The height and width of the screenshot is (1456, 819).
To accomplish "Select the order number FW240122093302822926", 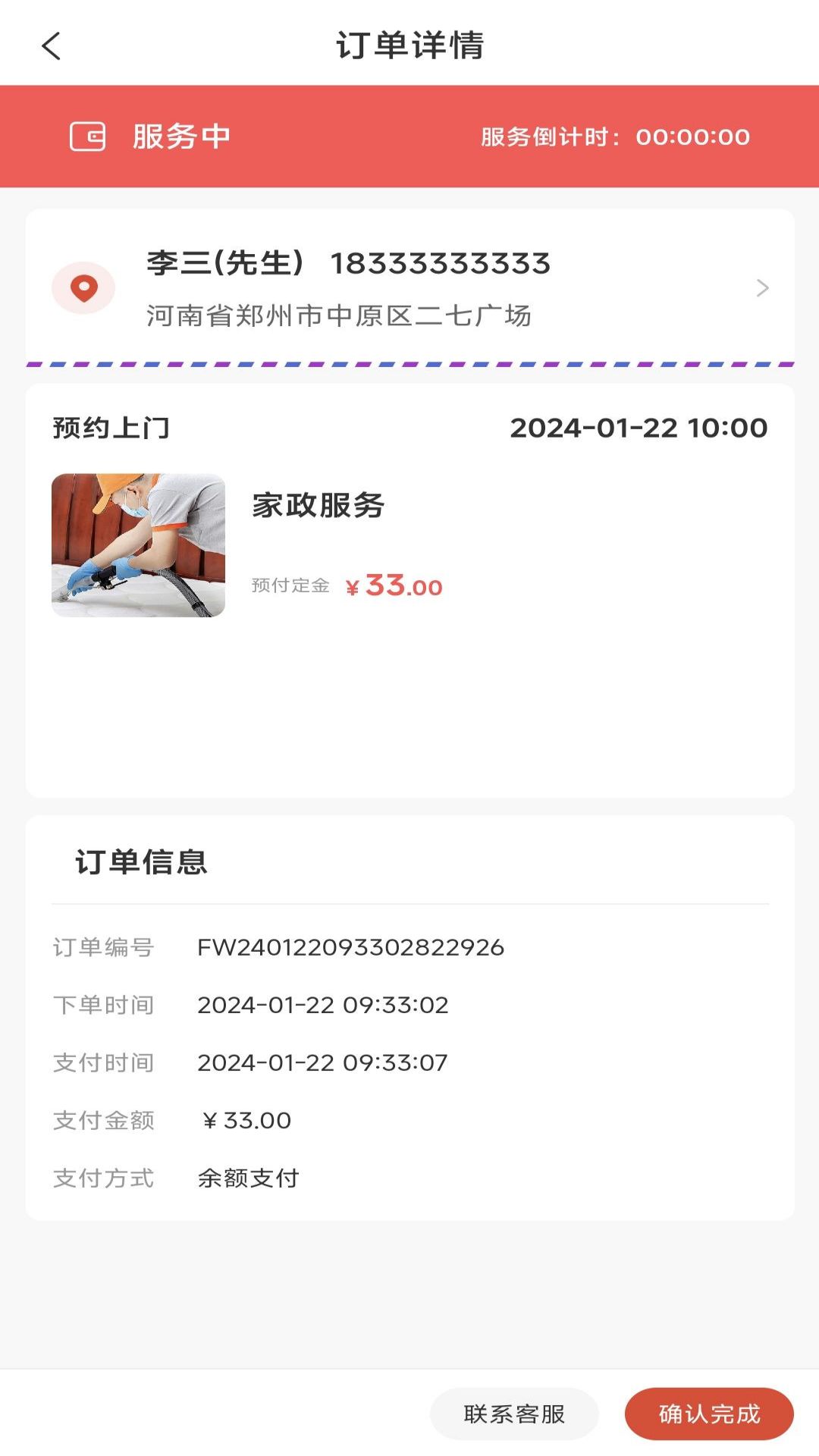I will coord(351,947).
